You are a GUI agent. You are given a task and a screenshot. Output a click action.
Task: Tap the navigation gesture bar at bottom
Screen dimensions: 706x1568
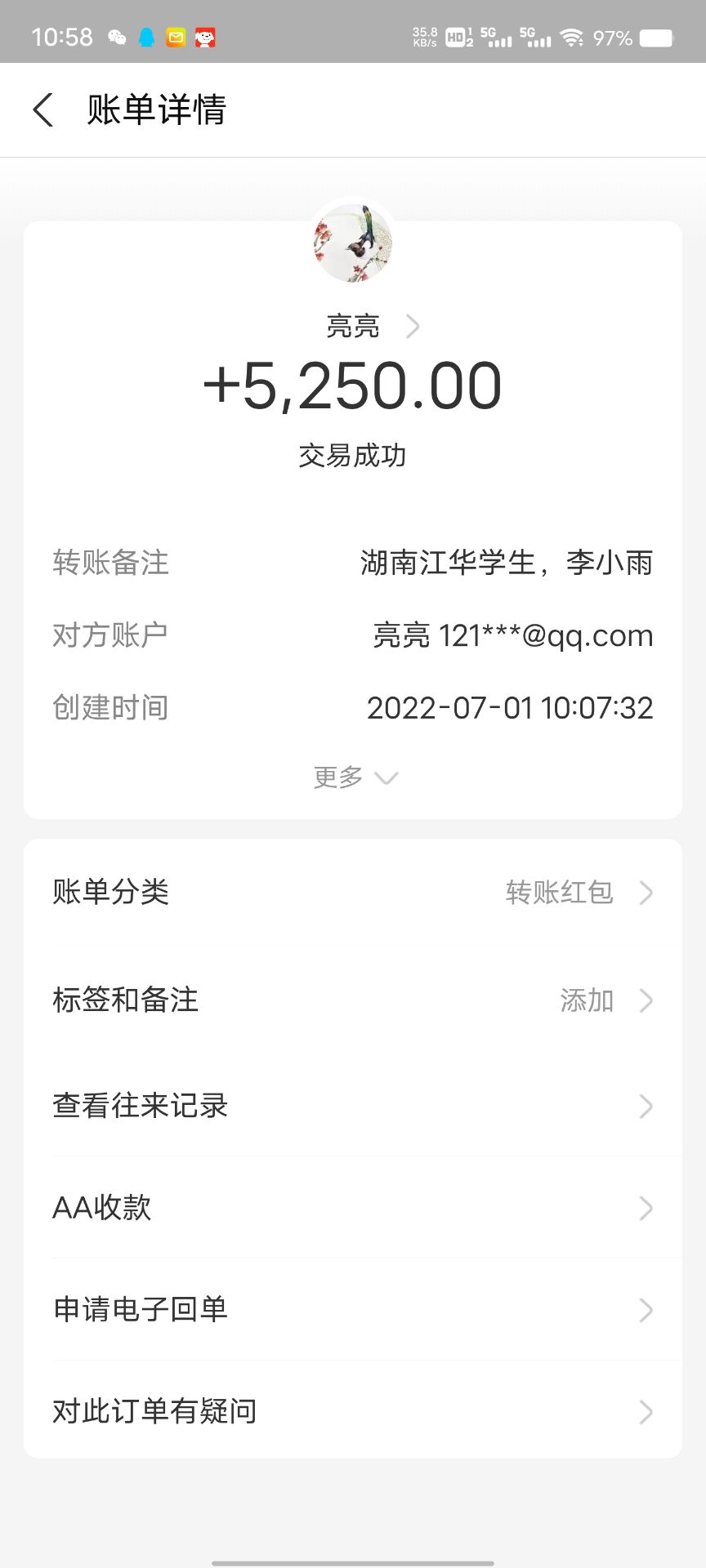pyautogui.click(x=353, y=1561)
